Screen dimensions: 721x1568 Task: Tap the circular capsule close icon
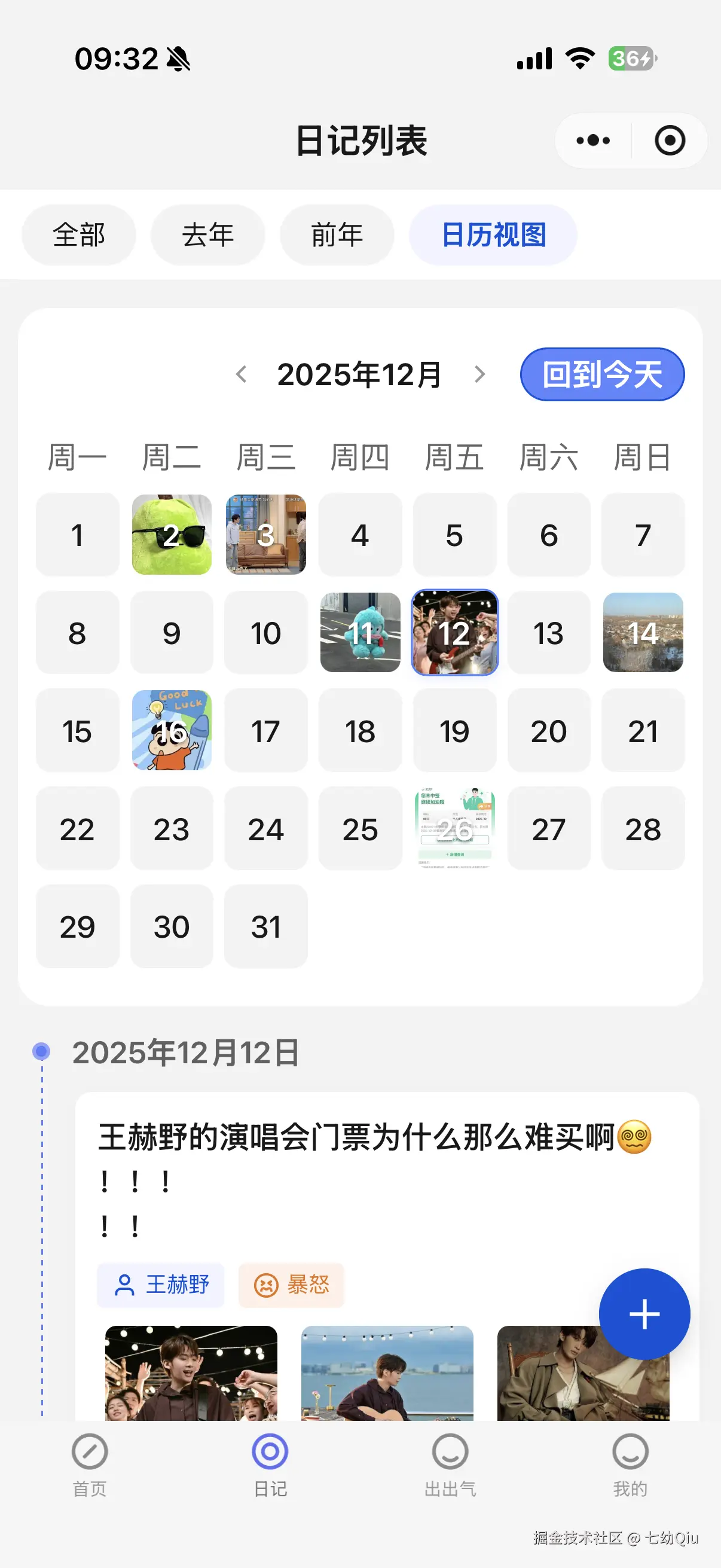click(x=671, y=140)
